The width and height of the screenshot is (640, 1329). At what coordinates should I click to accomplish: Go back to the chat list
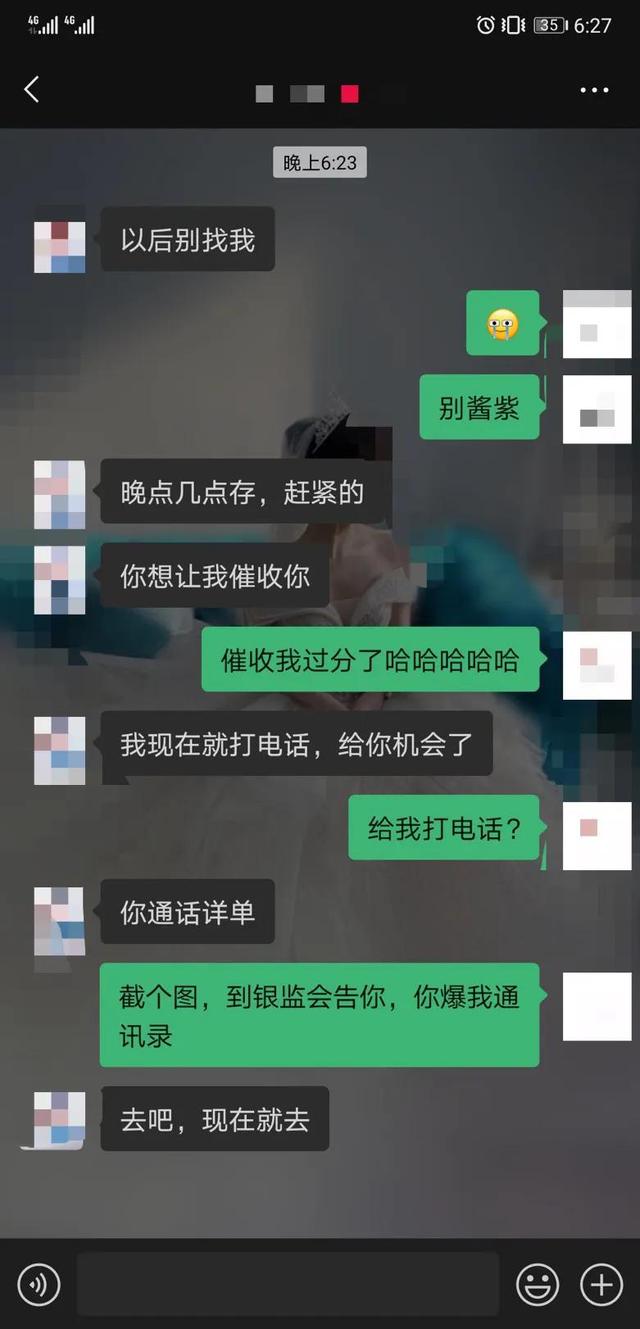pyautogui.click(x=31, y=90)
